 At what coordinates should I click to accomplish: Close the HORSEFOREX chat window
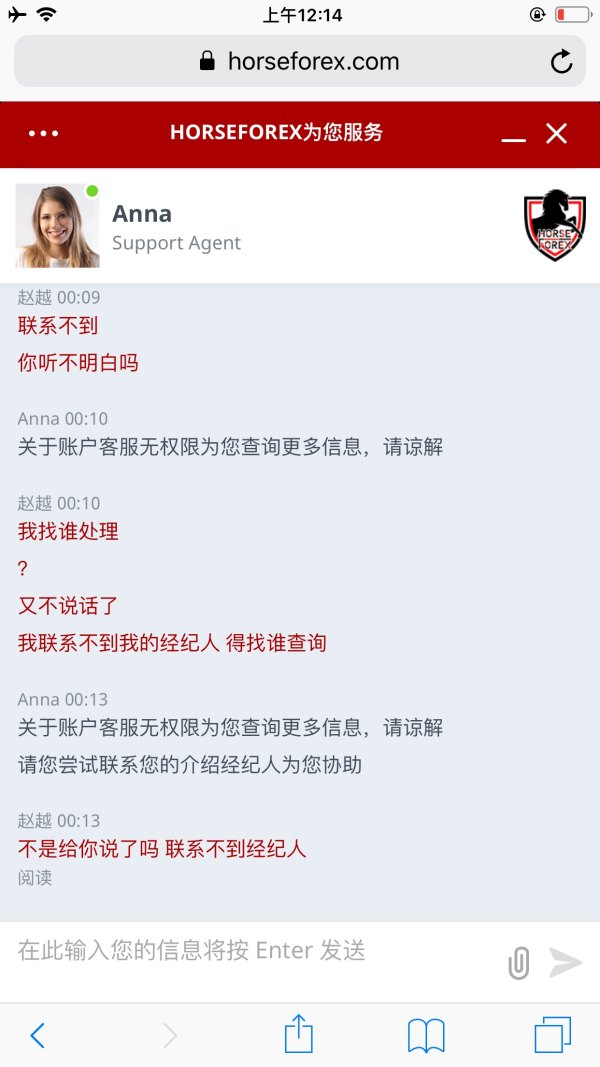click(x=557, y=134)
